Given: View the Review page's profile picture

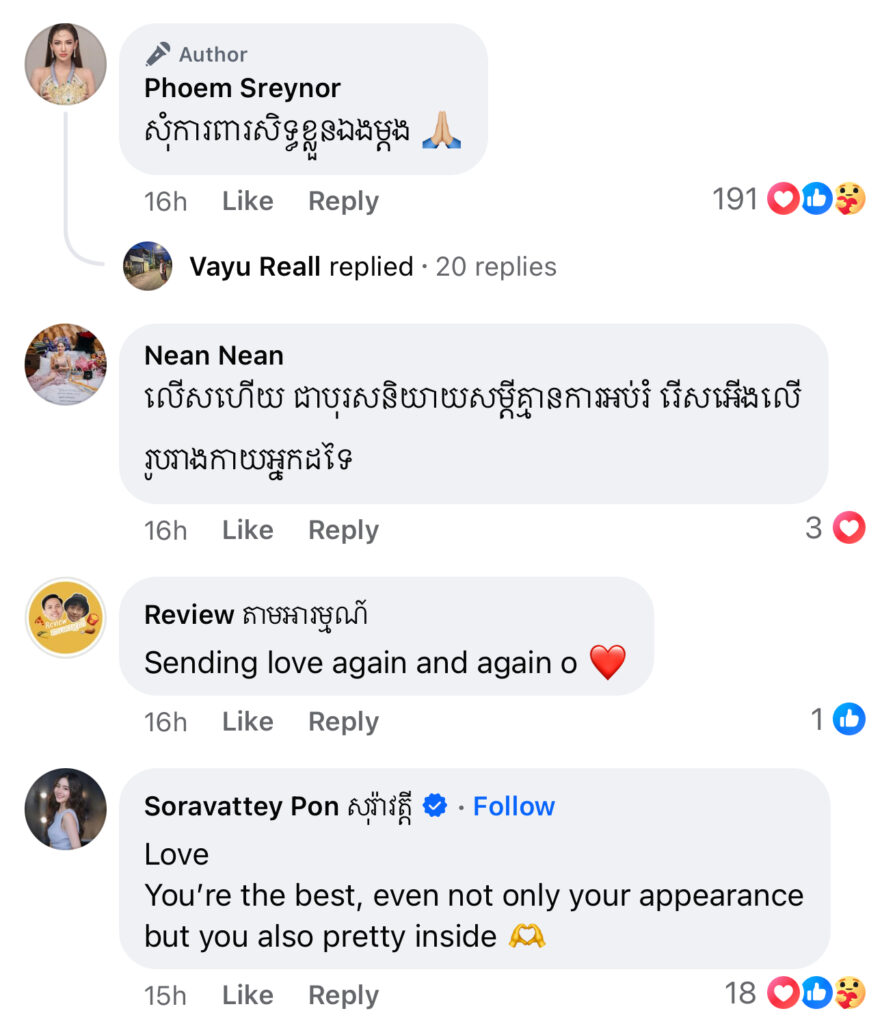Looking at the screenshot, I should coord(65,618).
